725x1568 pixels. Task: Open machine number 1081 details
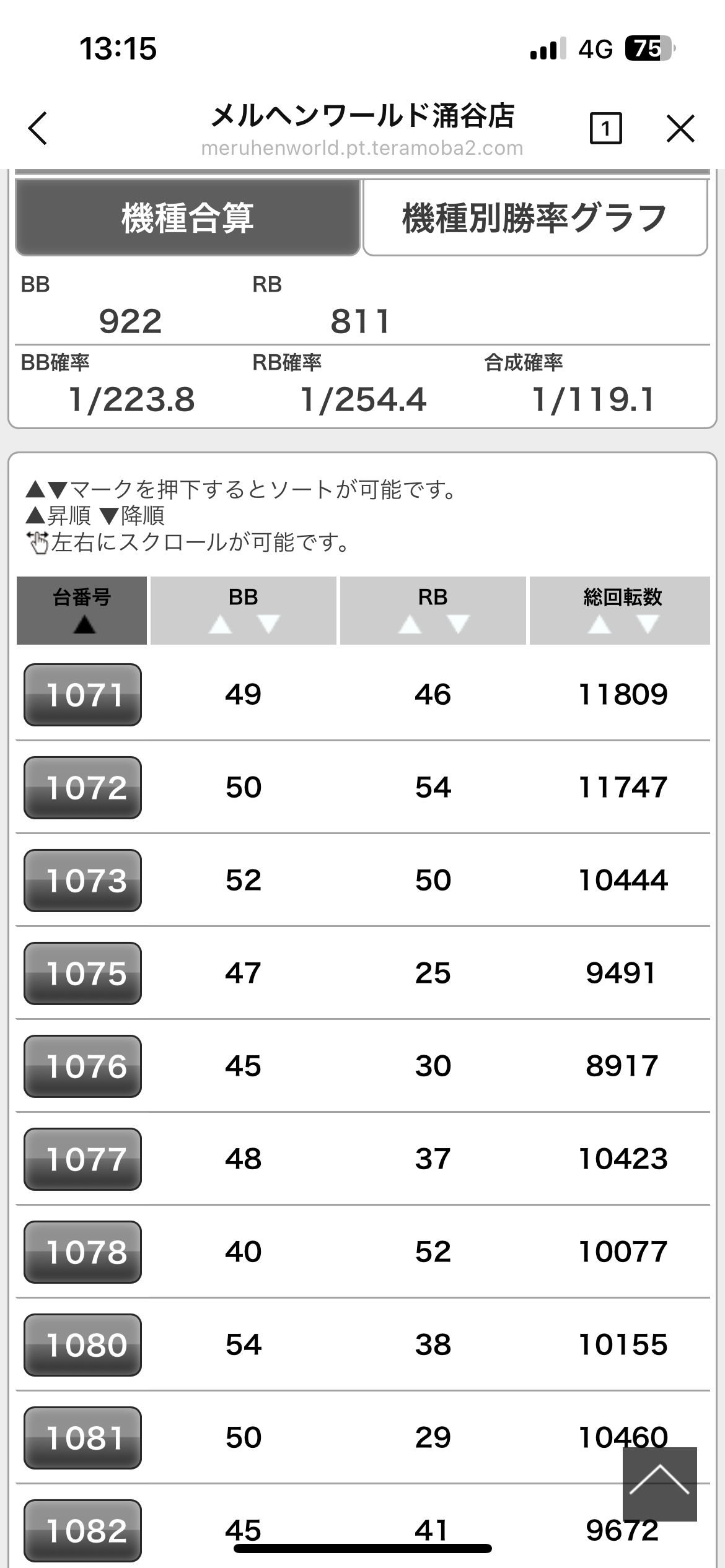tap(82, 1437)
